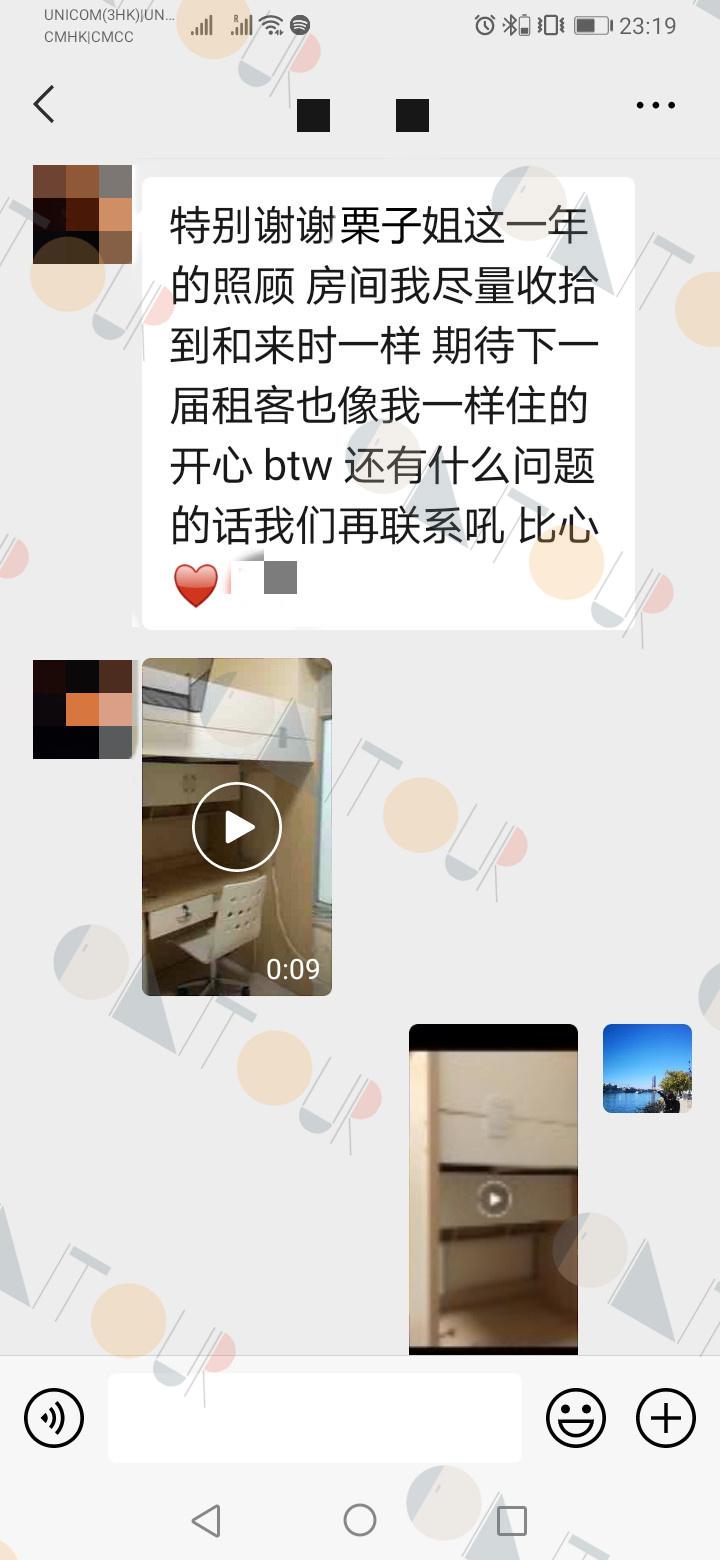Open my own avatar with the blue sky
Screen dimensions: 720x1560
tap(647, 1068)
